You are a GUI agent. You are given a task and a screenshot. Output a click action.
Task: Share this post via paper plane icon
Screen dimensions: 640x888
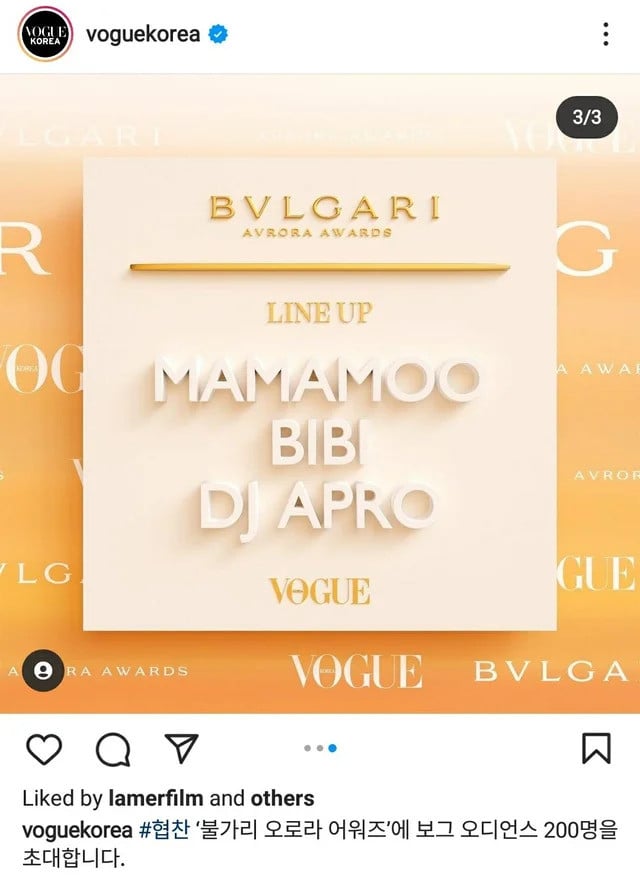coord(181,748)
